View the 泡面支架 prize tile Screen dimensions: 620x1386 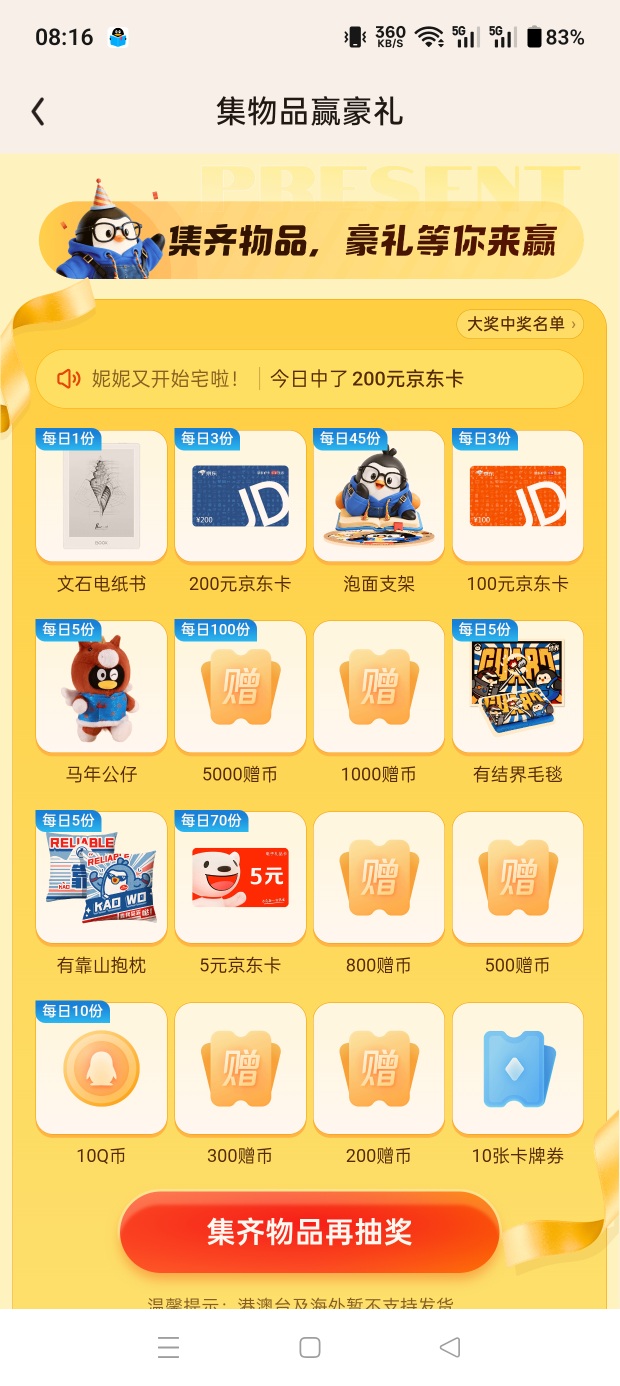[379, 496]
